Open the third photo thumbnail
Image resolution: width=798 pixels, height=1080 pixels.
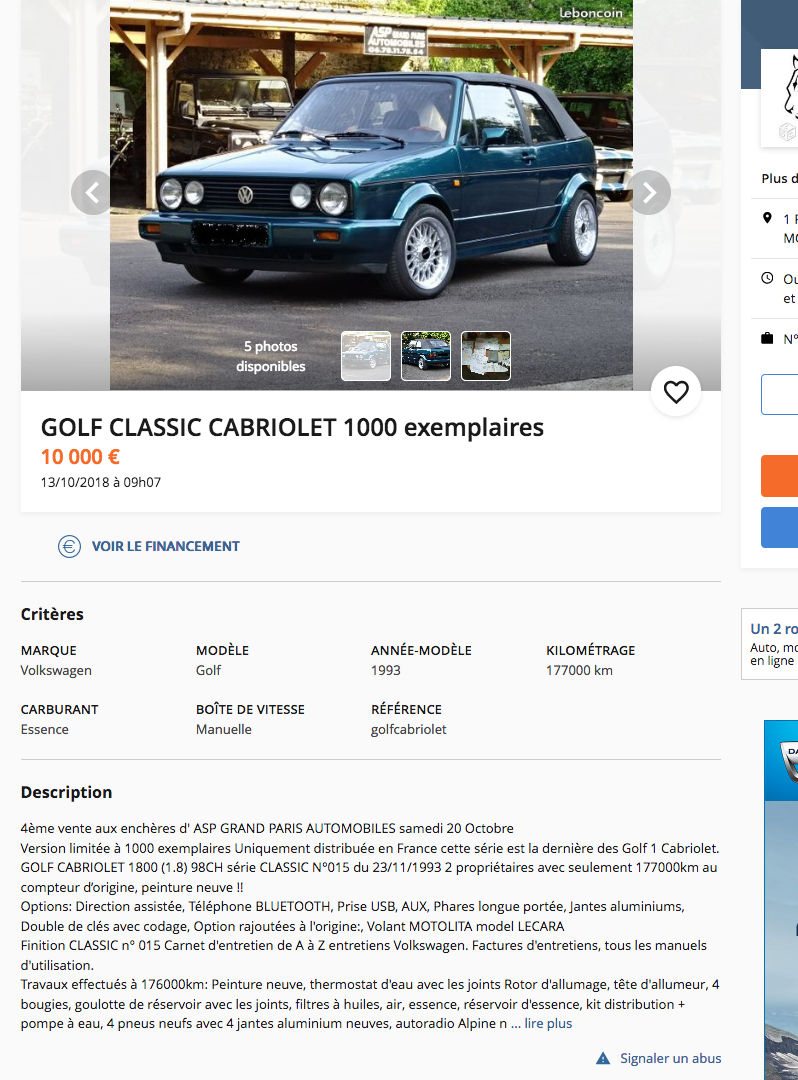[x=486, y=356]
